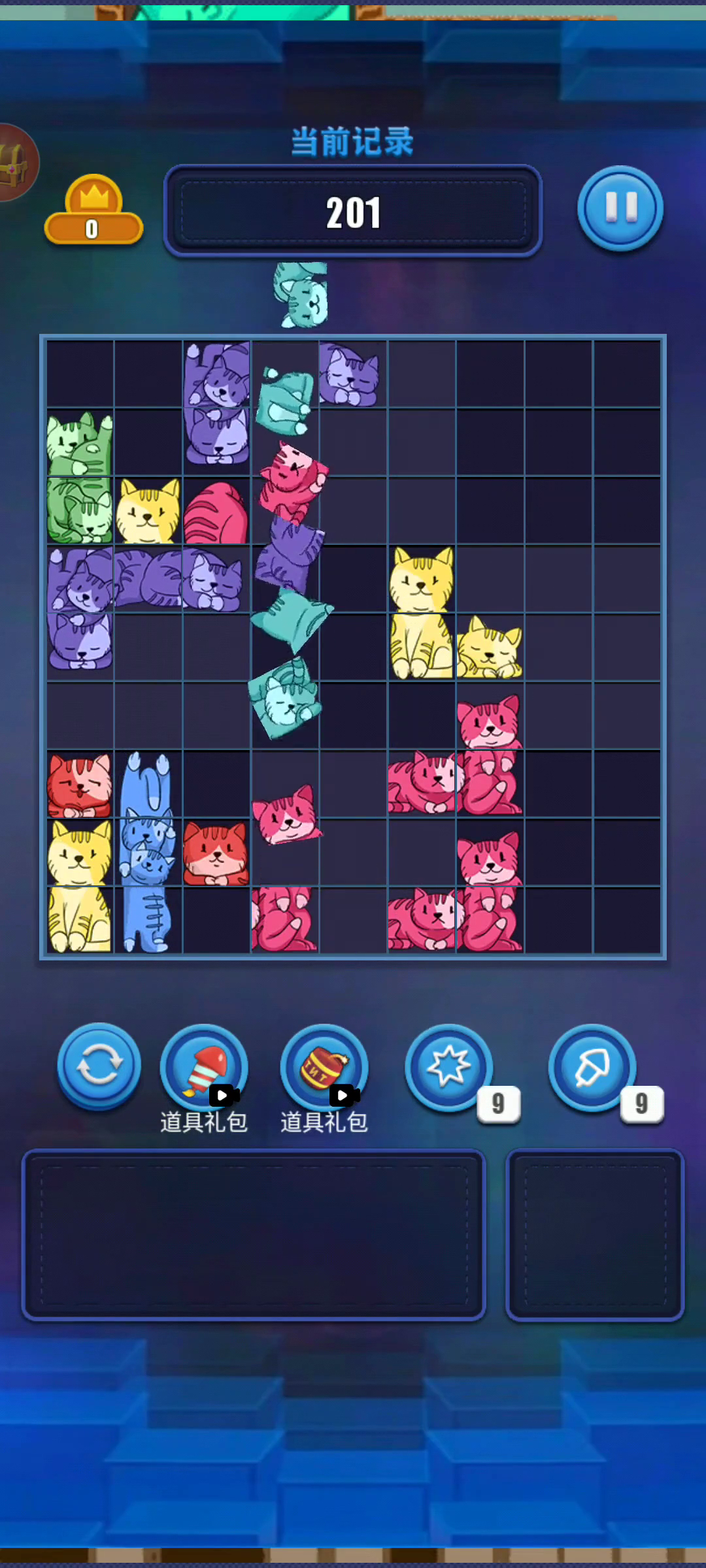Open the rocket item gift pack
Viewport: 706px width, 1568px height.
pyautogui.click(x=204, y=1068)
